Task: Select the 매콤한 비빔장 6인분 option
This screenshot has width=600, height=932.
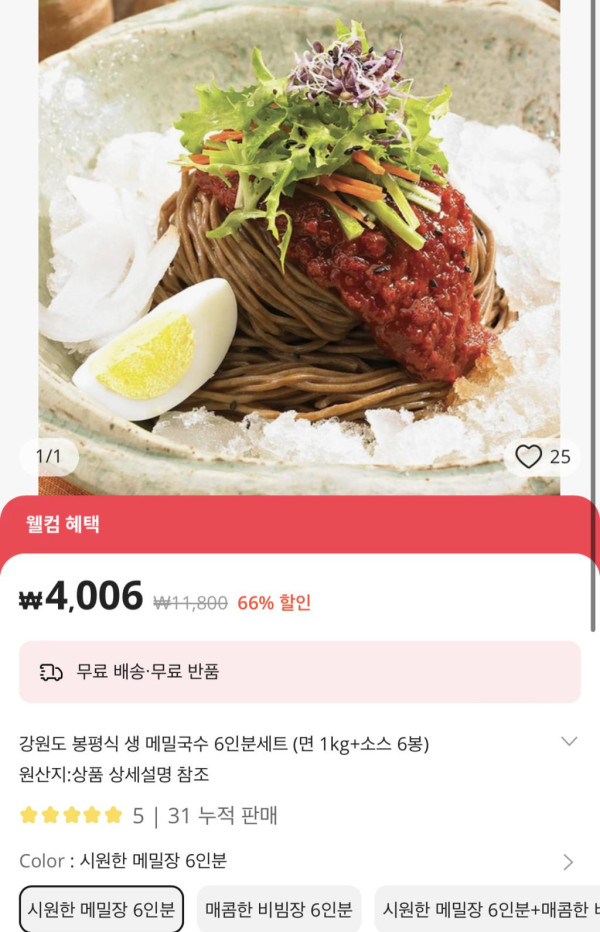Action: [x=279, y=909]
